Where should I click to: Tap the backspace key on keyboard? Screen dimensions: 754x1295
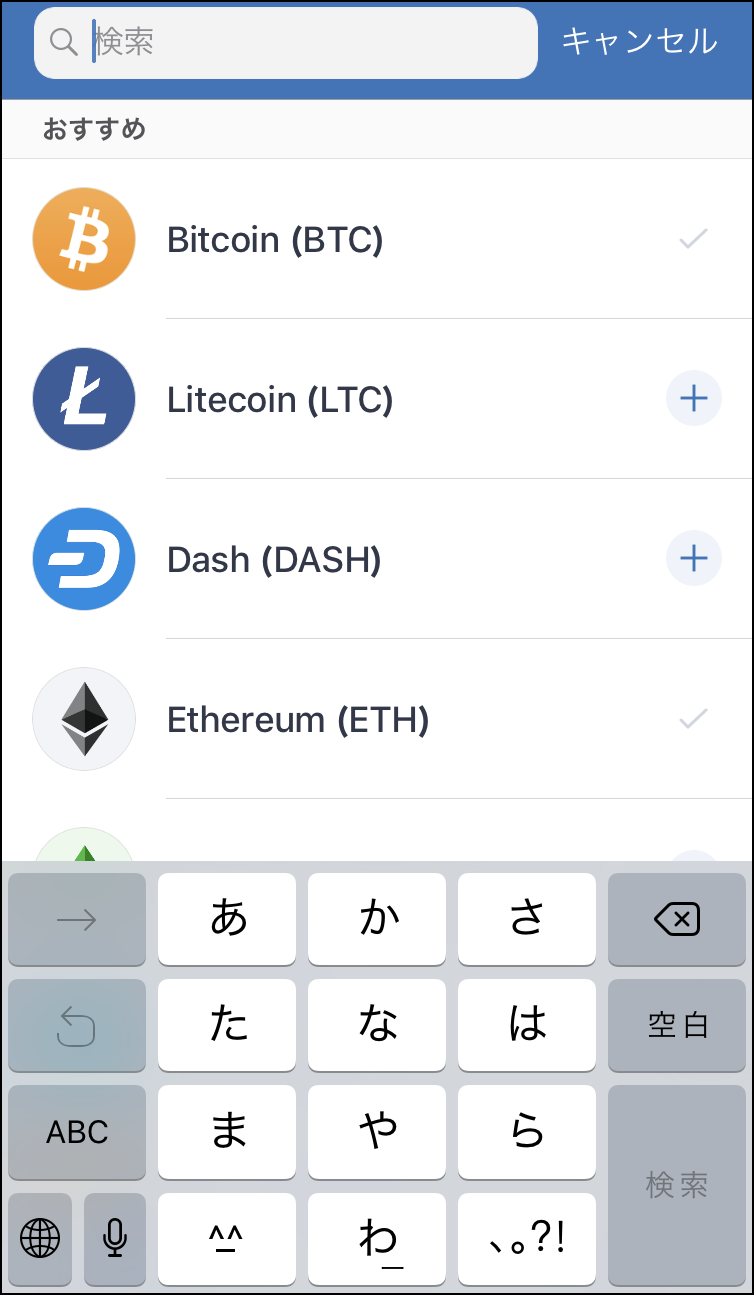677,919
